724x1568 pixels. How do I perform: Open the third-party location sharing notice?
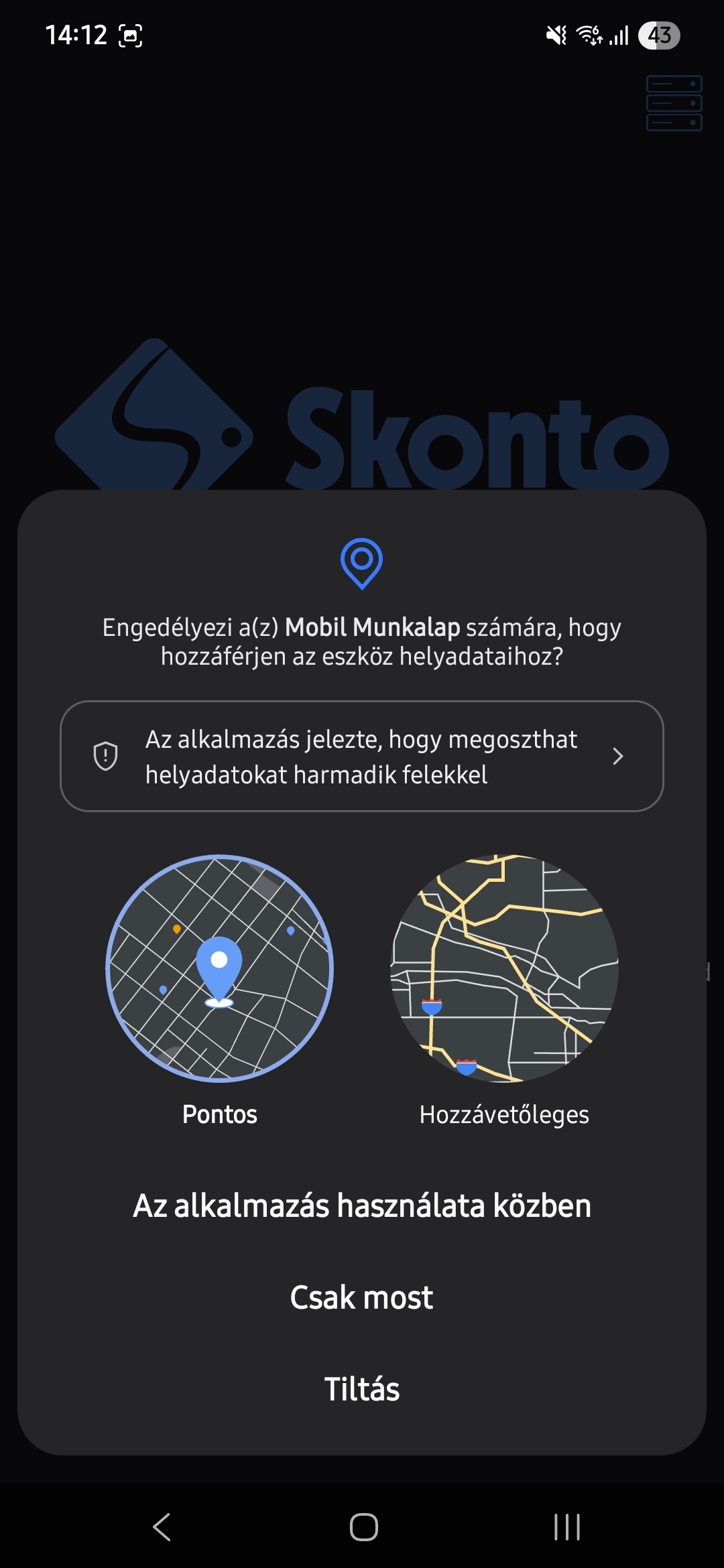coord(362,756)
